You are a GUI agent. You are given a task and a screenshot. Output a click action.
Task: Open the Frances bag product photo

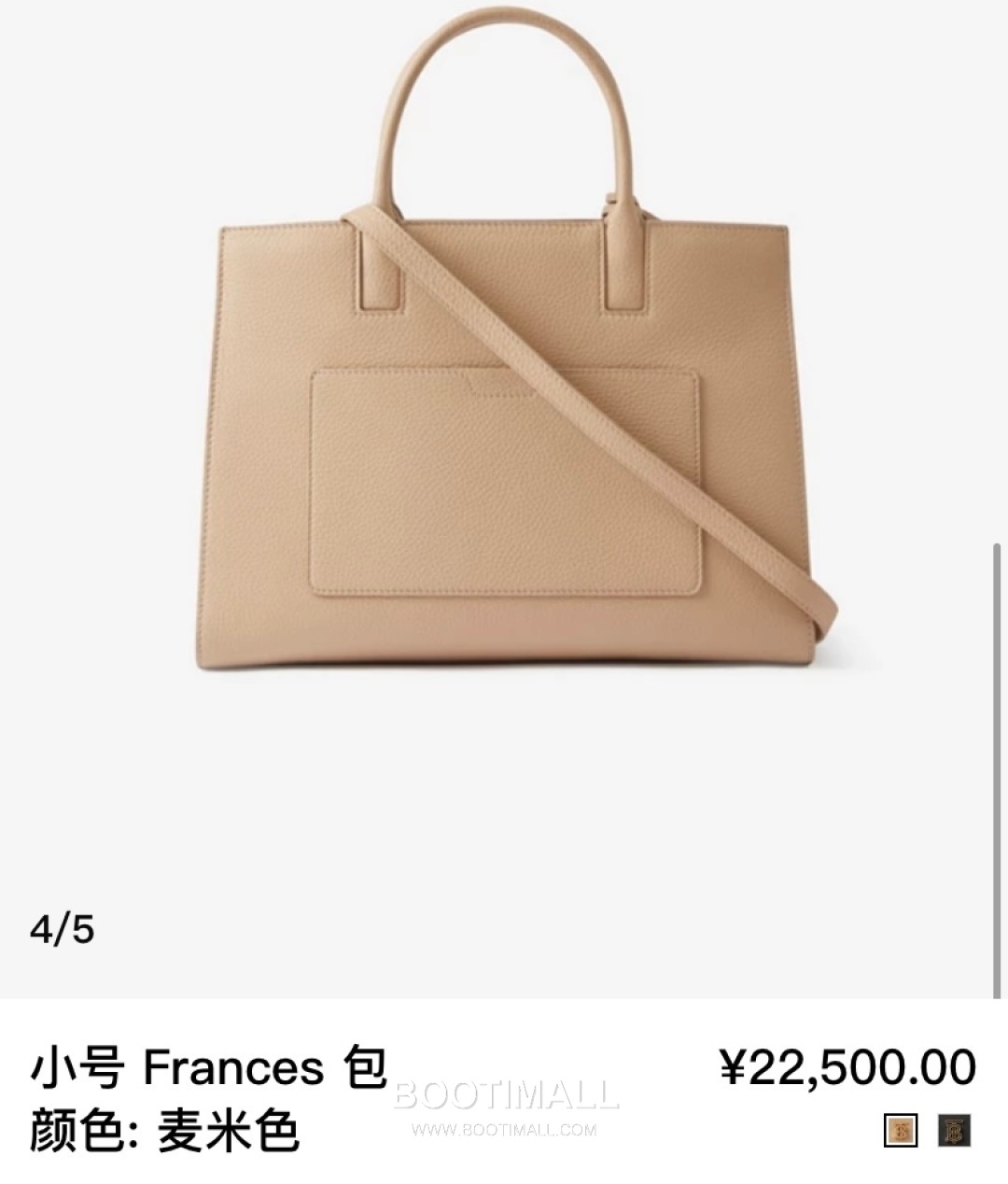(504, 439)
